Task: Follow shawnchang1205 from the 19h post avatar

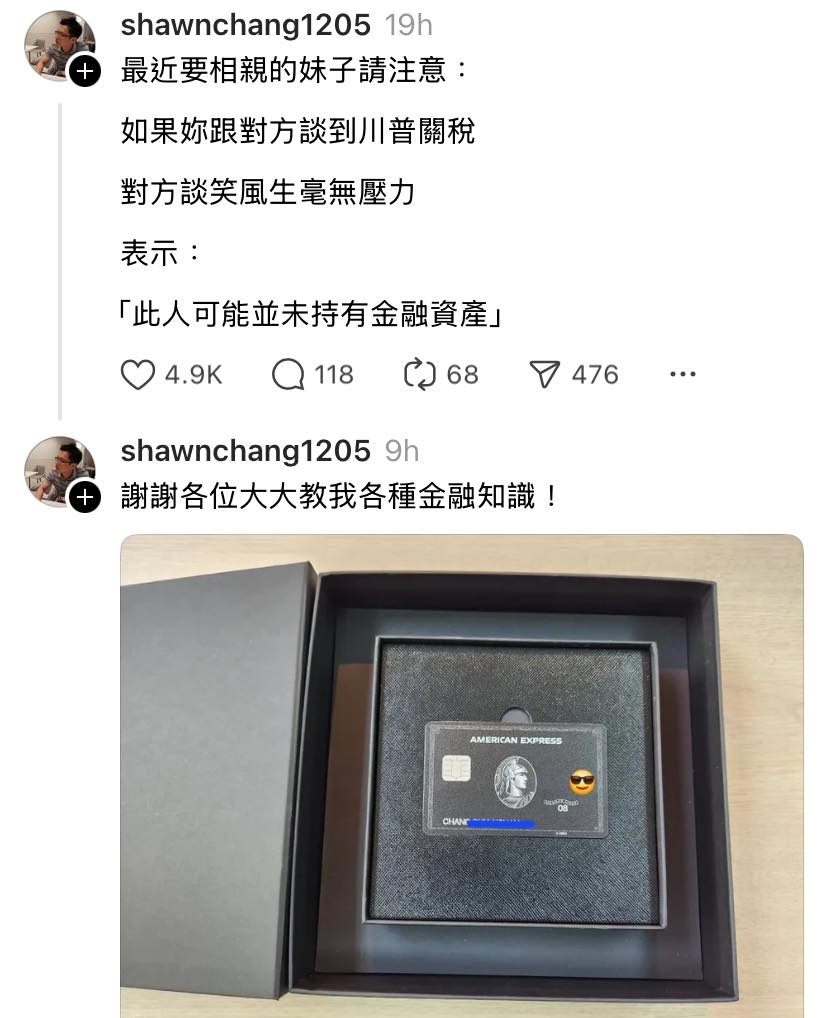Action: pyautogui.click(x=86, y=71)
